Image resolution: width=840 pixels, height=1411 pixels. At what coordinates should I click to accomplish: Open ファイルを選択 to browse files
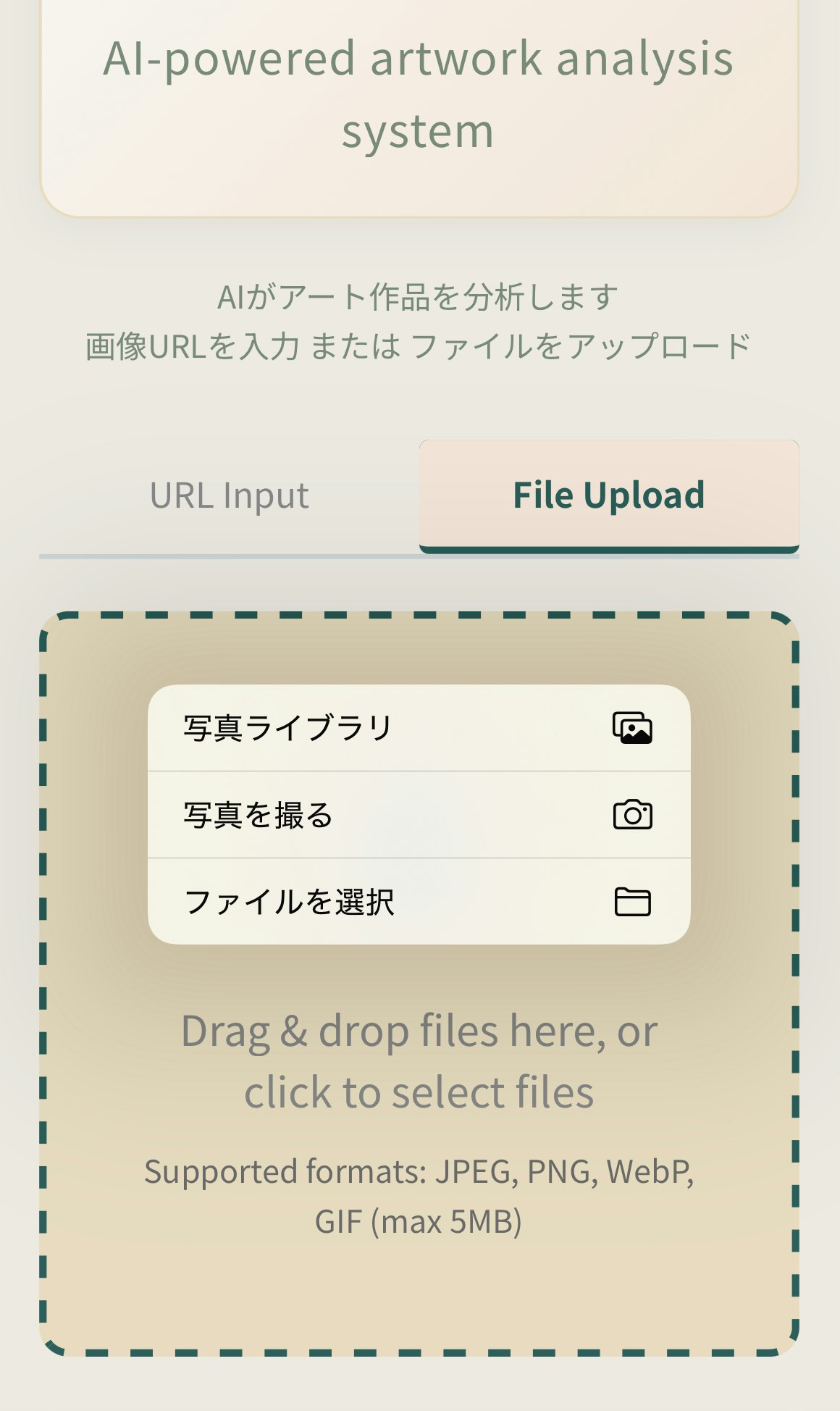pos(419,902)
